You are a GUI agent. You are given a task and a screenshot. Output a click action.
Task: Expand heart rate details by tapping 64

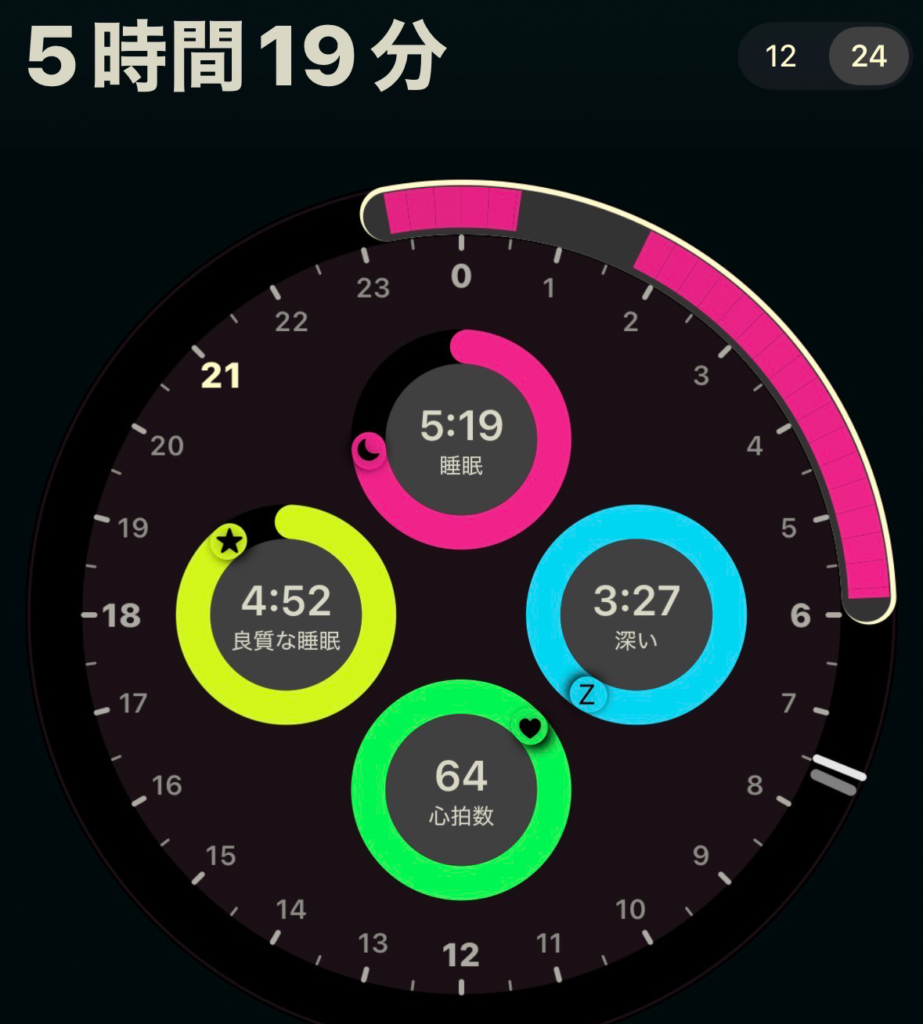pyautogui.click(x=459, y=775)
